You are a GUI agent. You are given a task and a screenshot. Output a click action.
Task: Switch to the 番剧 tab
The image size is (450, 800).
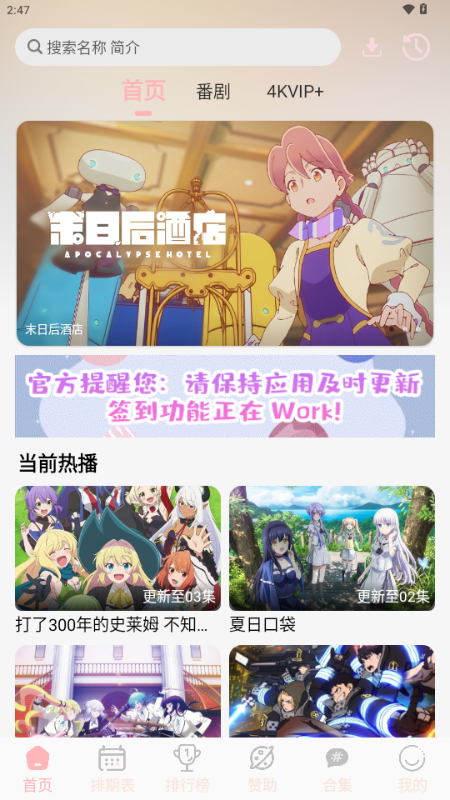tap(213, 92)
